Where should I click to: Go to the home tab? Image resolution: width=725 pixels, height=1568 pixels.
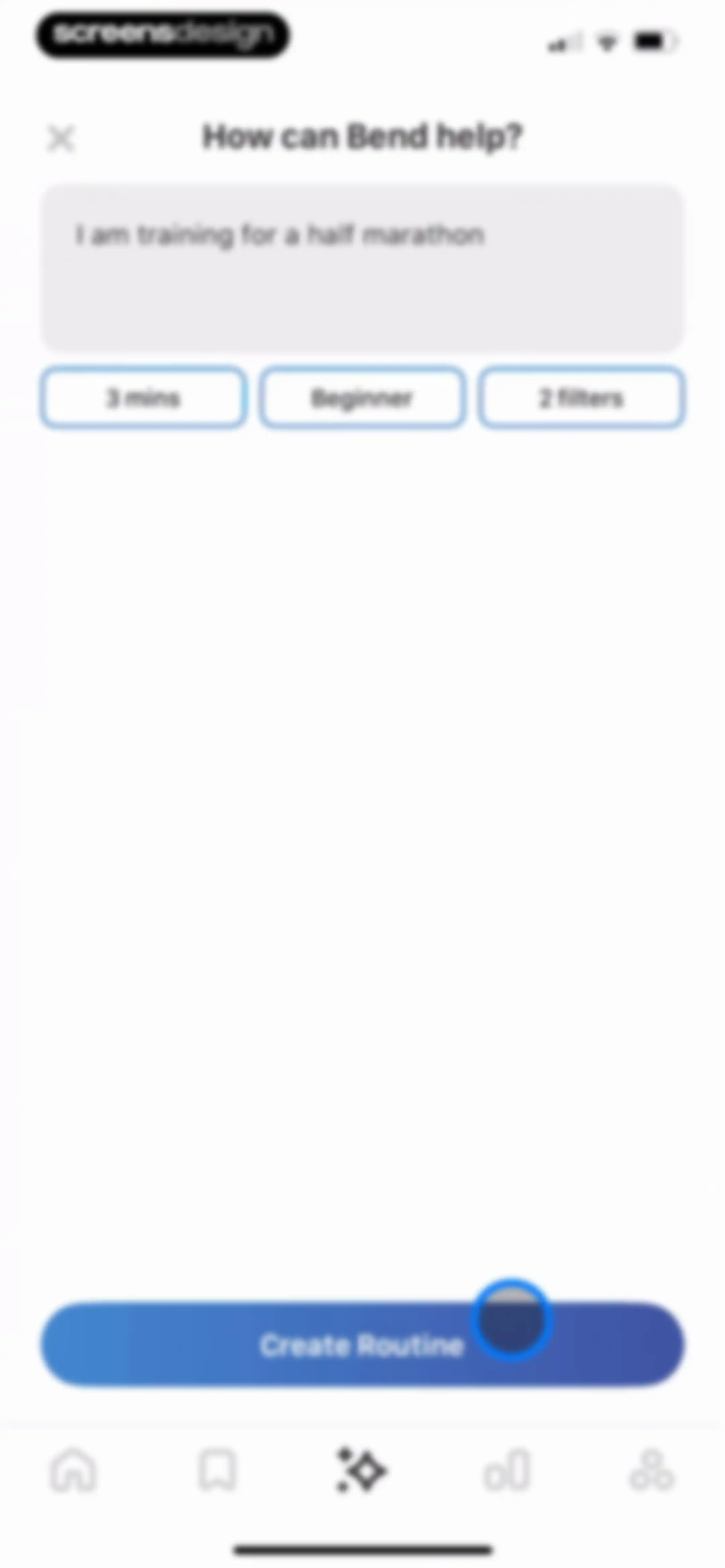tap(73, 1471)
